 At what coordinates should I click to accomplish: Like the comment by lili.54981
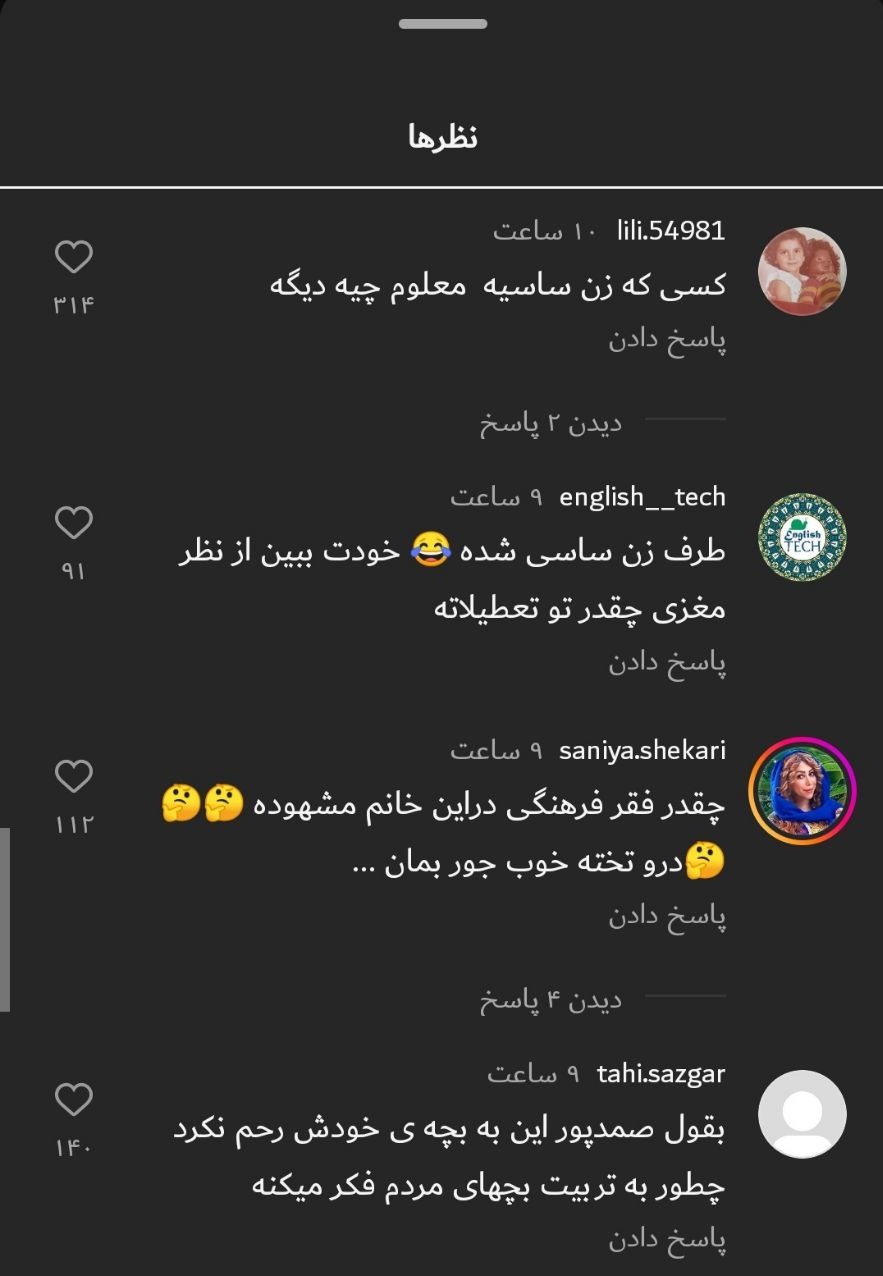point(73,258)
